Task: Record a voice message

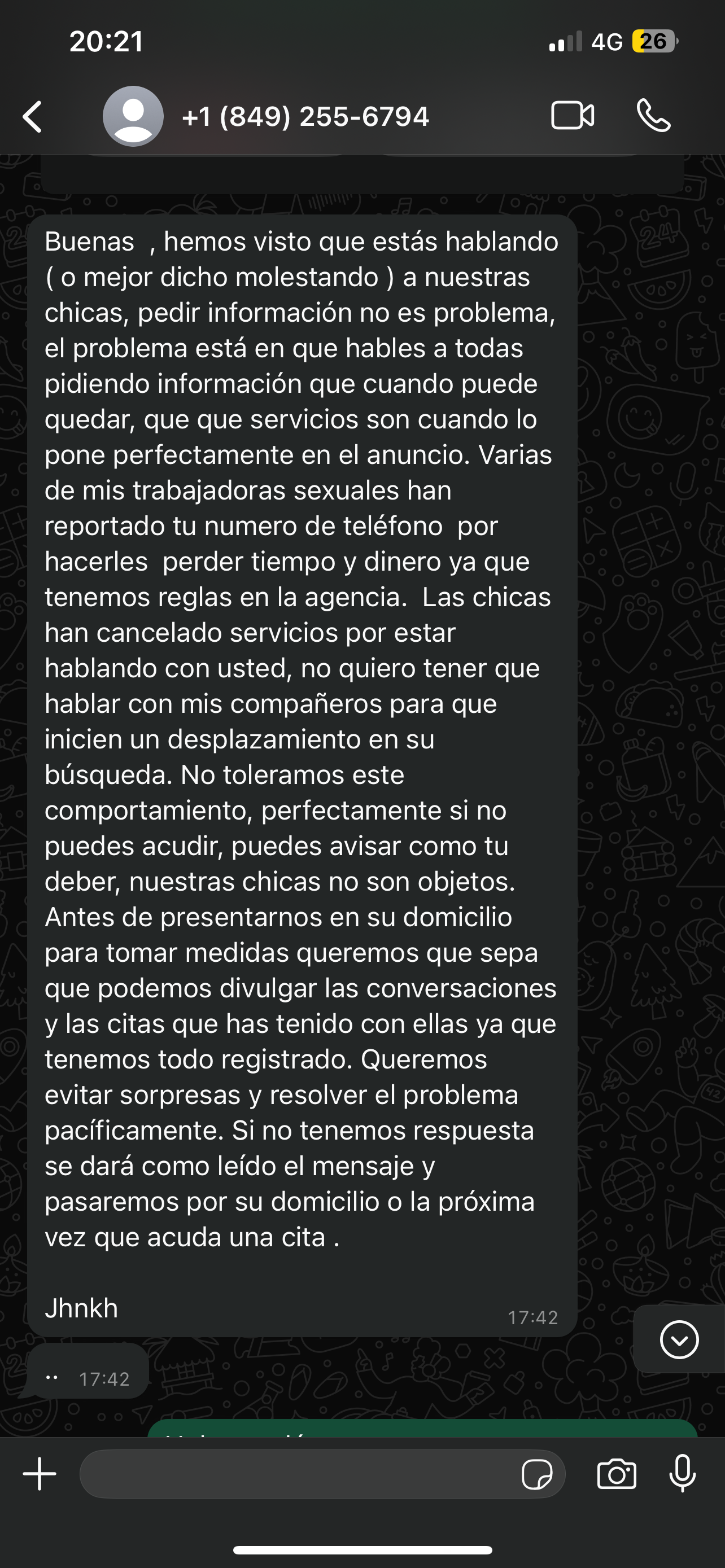Action: (x=683, y=1474)
